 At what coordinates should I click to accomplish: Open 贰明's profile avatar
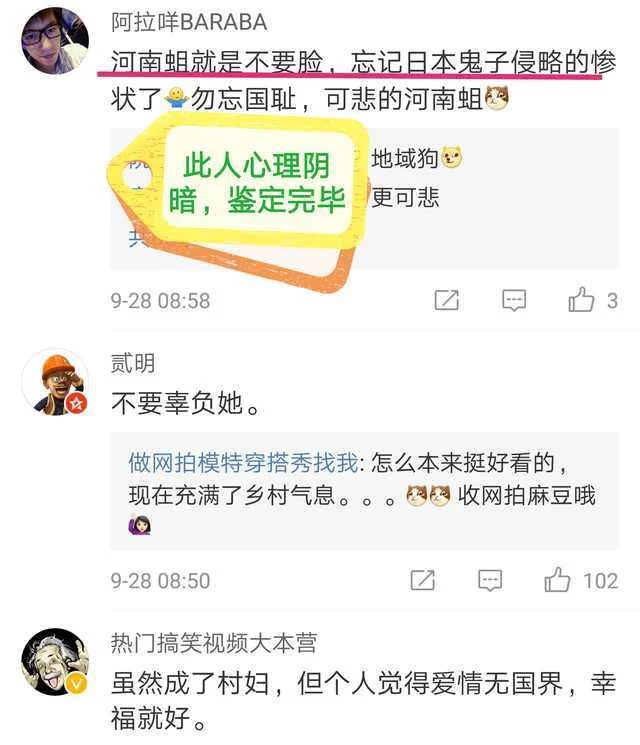54,381
